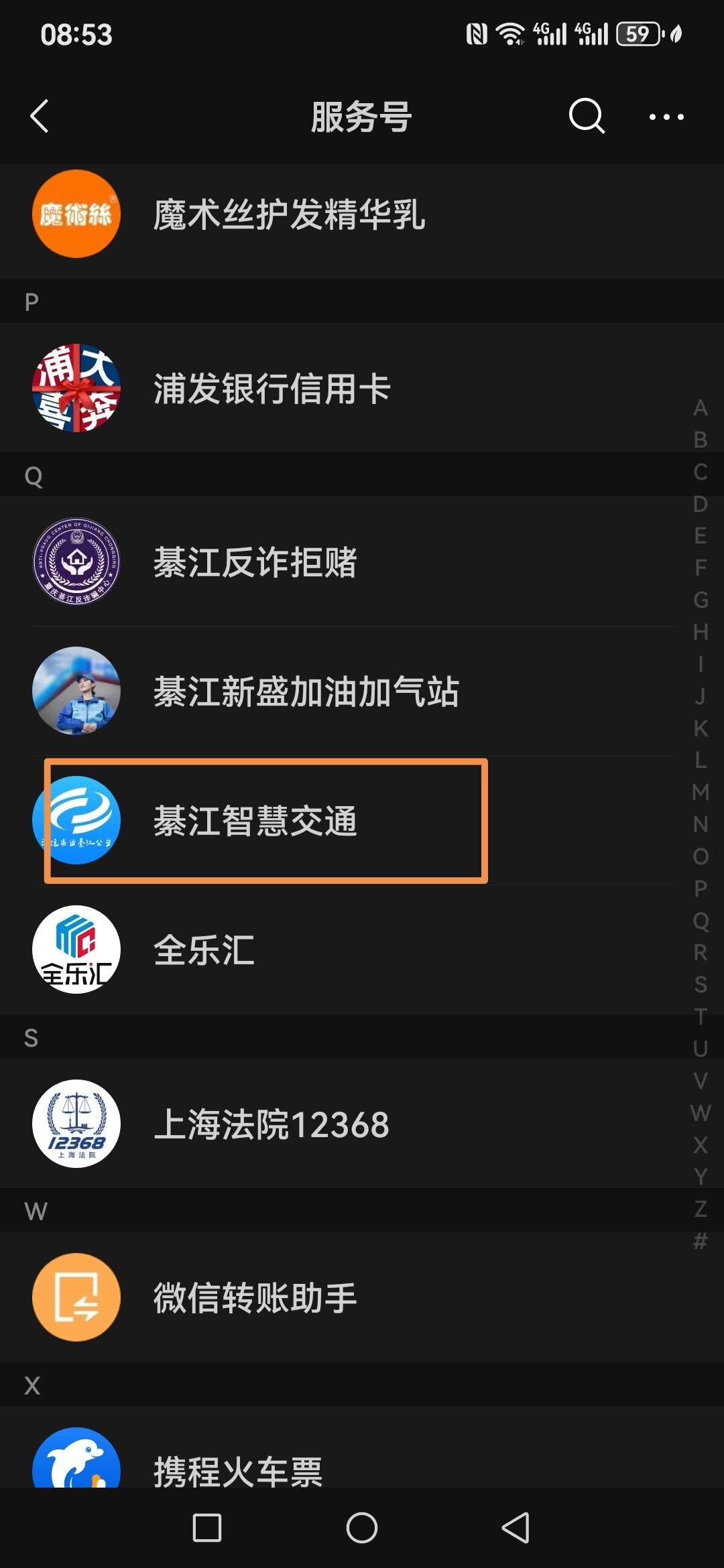Jump to letter M in the index
724x1568 pixels.
point(701,792)
